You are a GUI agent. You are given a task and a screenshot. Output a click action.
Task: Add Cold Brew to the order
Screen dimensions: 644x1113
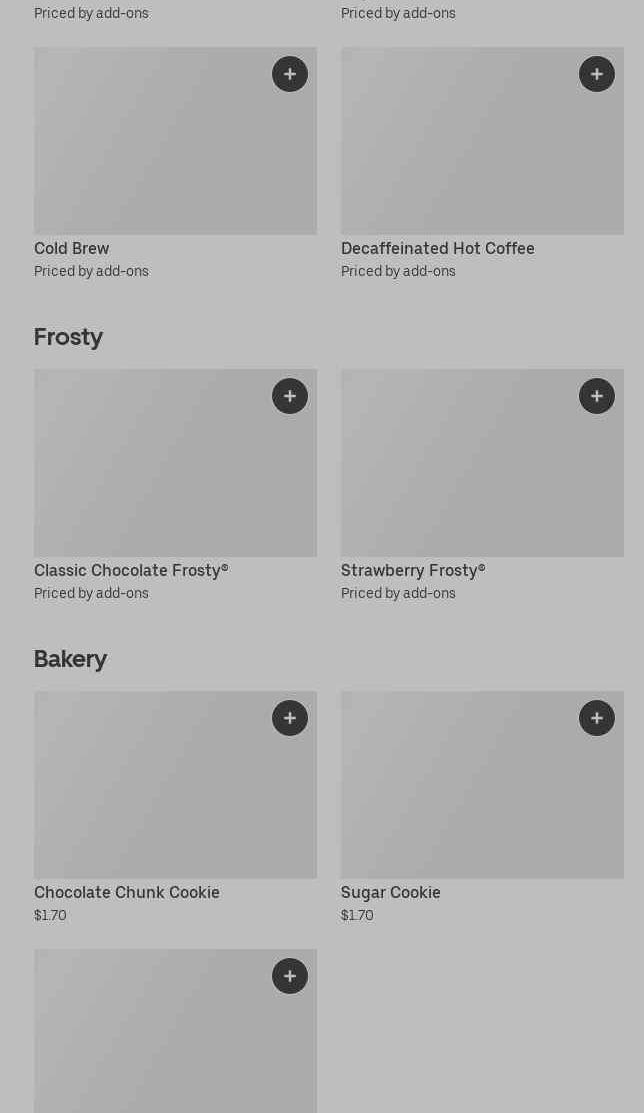coord(290,74)
